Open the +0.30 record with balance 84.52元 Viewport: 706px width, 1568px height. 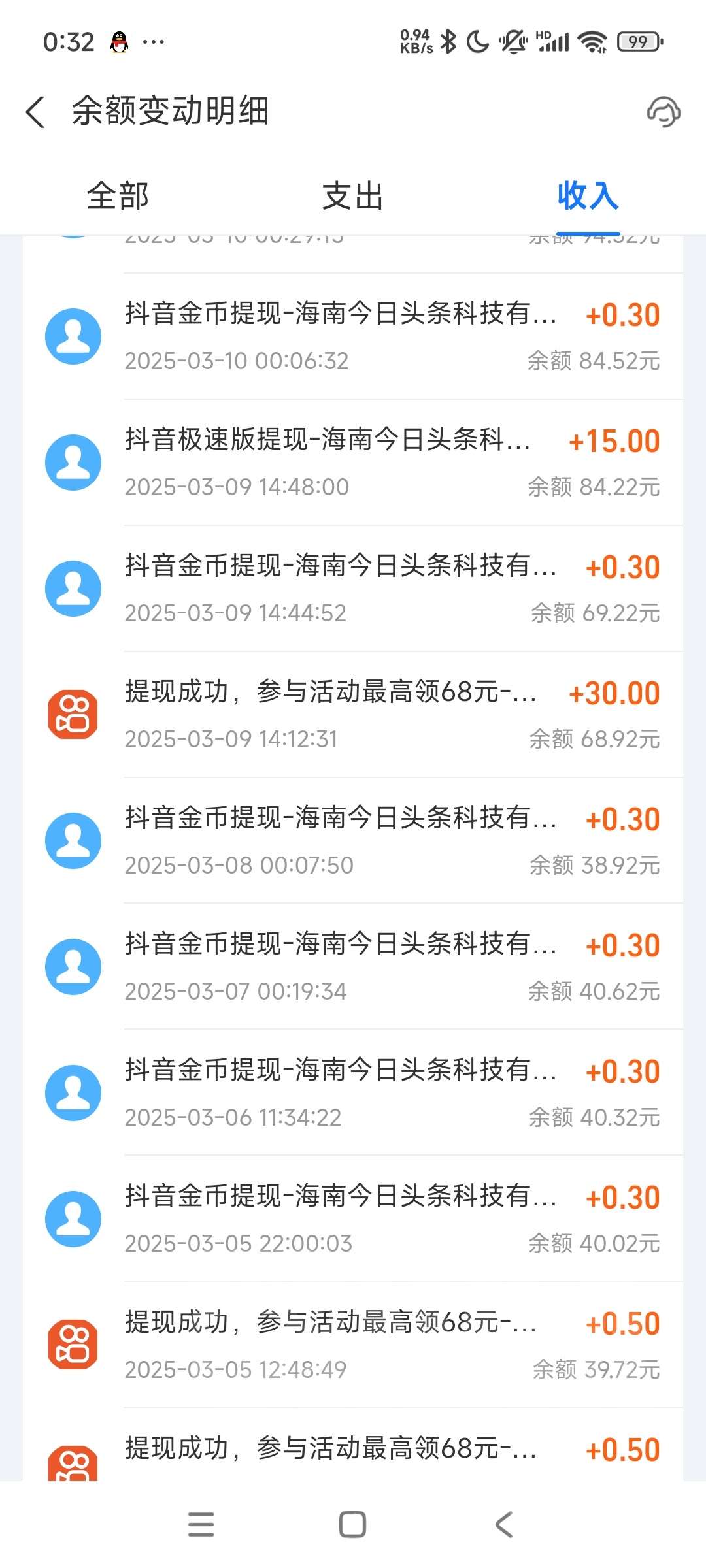click(392, 336)
